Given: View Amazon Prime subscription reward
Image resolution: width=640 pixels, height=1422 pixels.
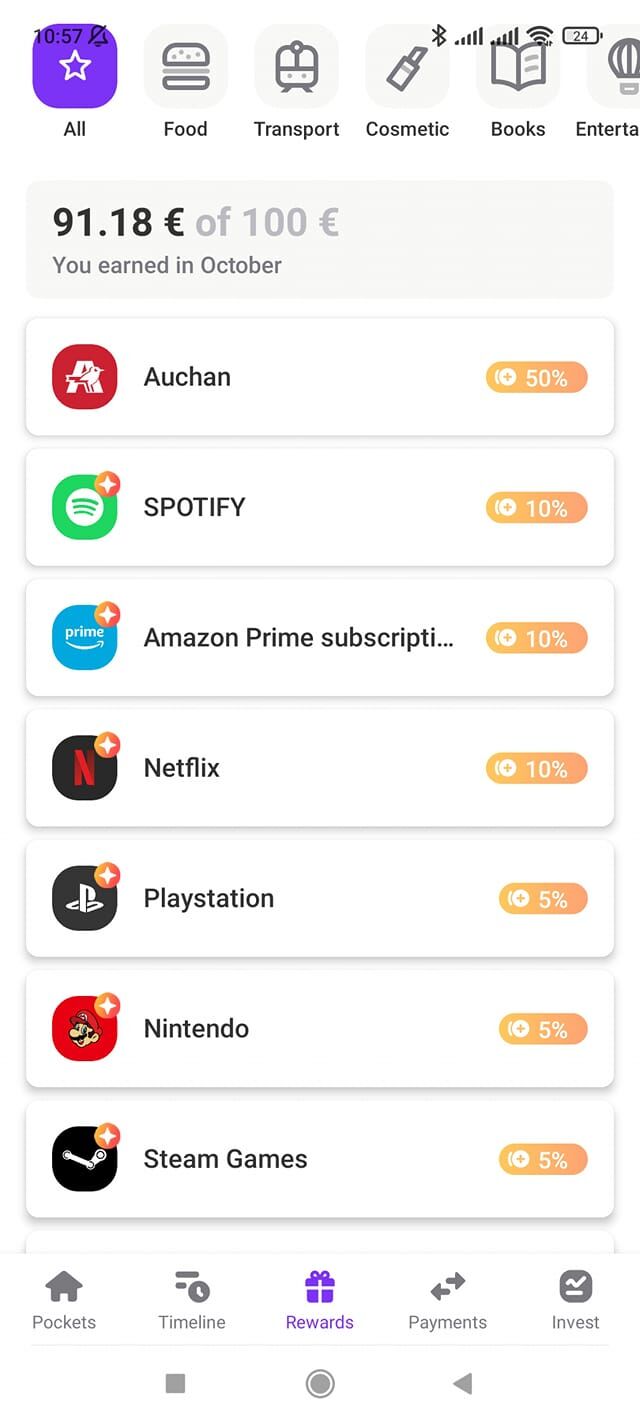Looking at the screenshot, I should 319,637.
